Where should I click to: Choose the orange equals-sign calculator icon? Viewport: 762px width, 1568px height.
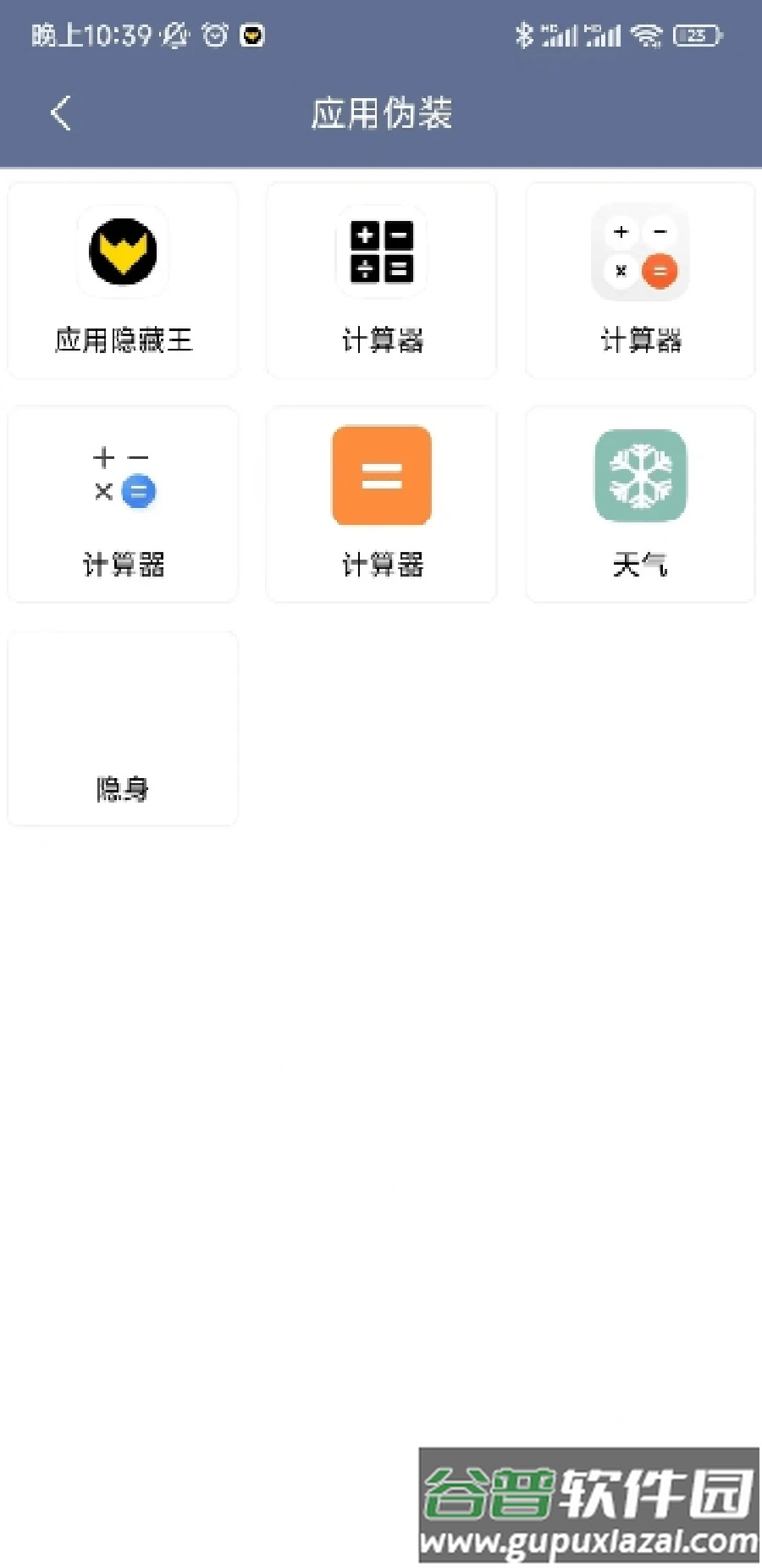(x=380, y=474)
